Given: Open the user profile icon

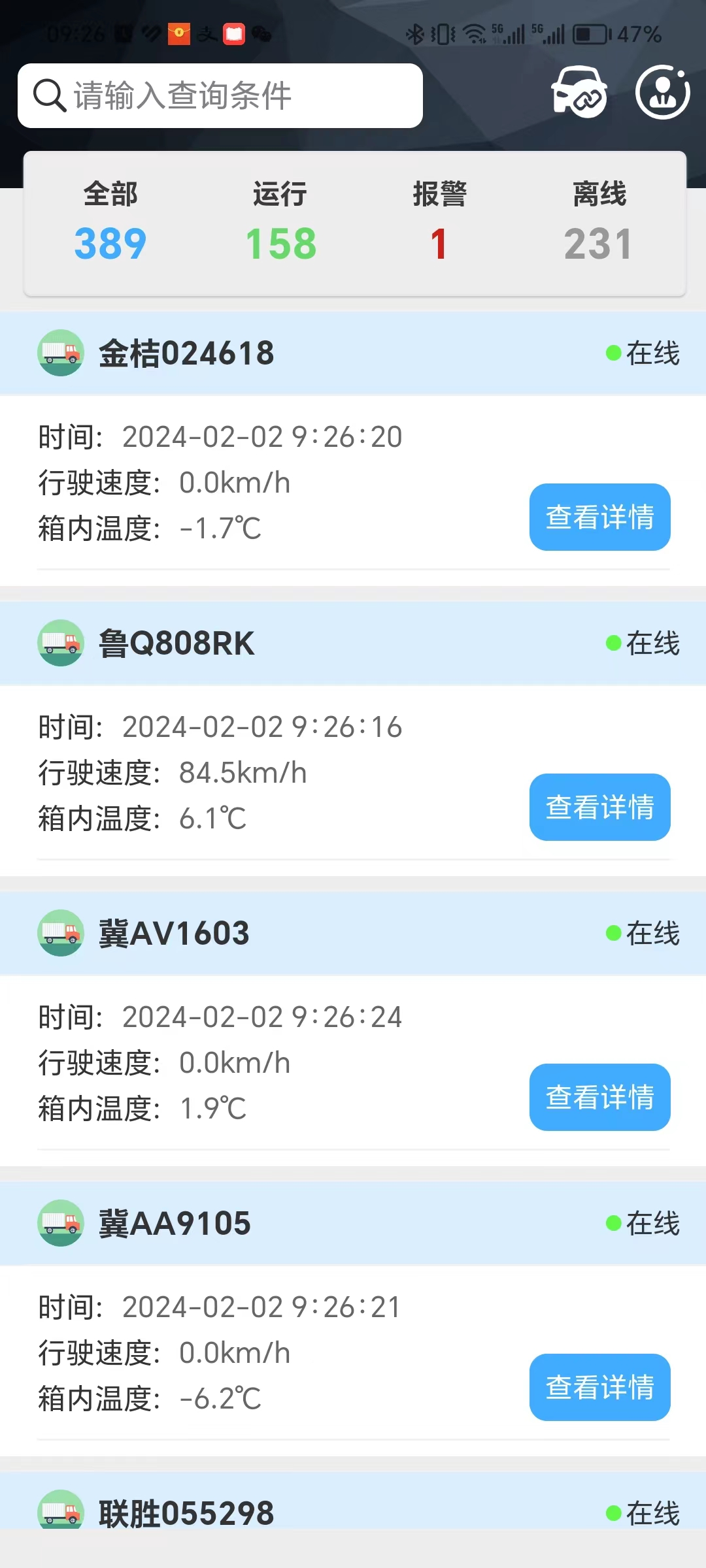Looking at the screenshot, I should click(x=662, y=93).
